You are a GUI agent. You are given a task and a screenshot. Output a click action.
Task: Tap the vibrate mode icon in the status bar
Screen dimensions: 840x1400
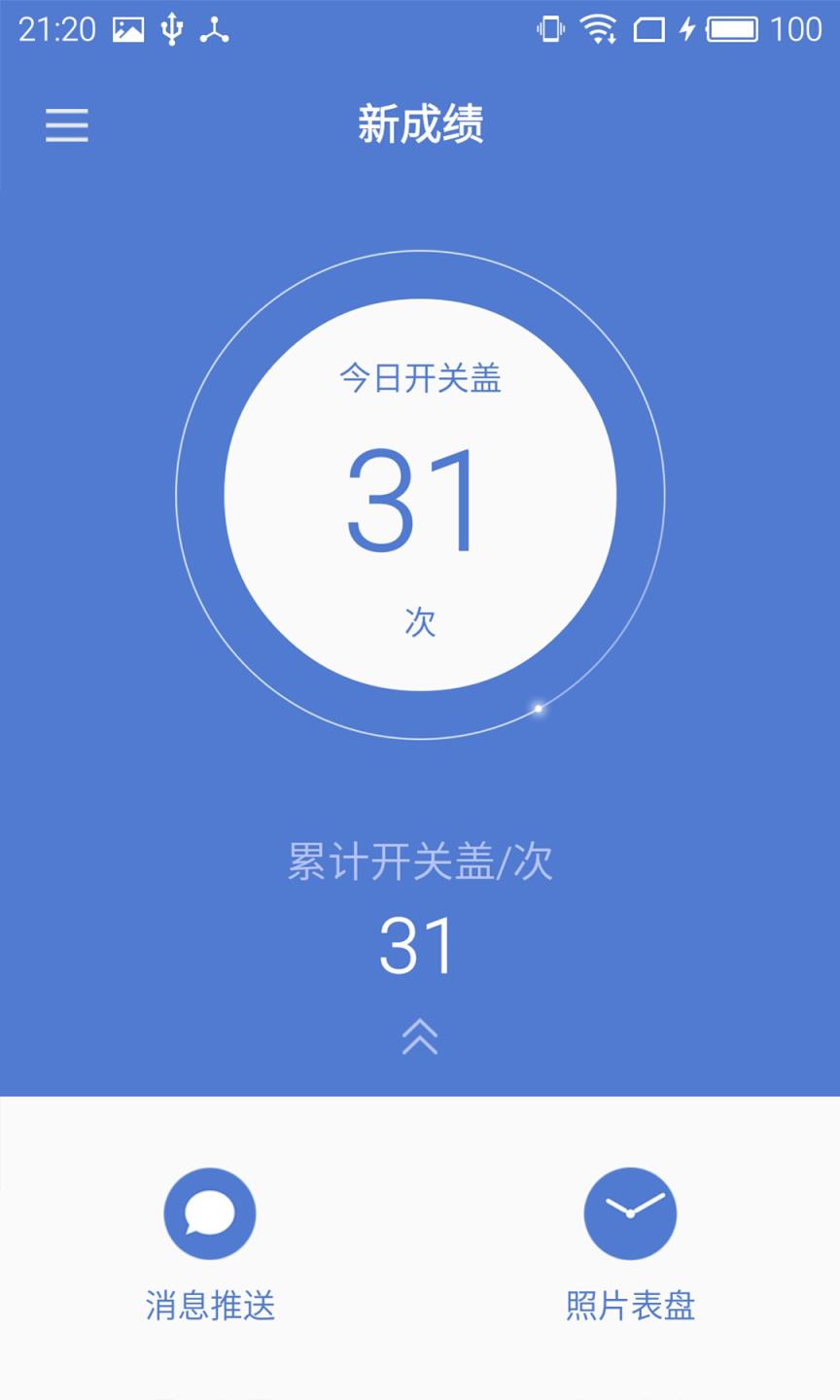550,29
